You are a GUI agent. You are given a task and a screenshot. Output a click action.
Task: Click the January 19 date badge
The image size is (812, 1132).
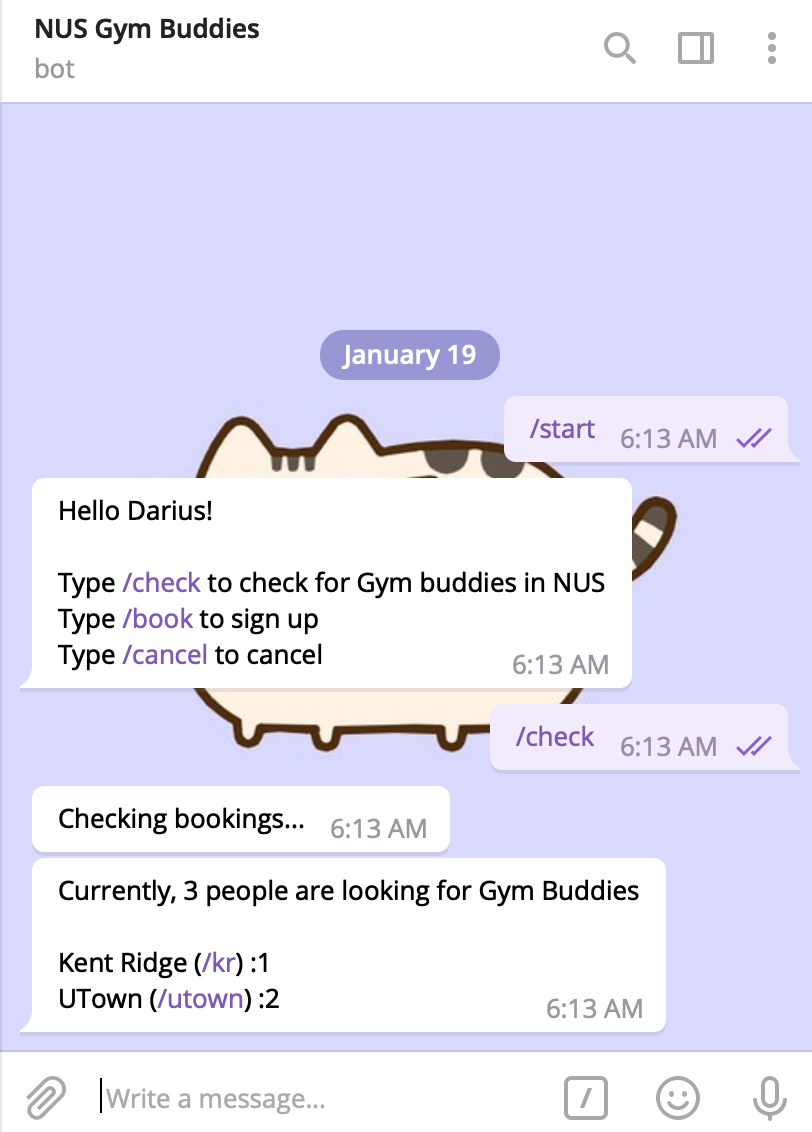[409, 354]
